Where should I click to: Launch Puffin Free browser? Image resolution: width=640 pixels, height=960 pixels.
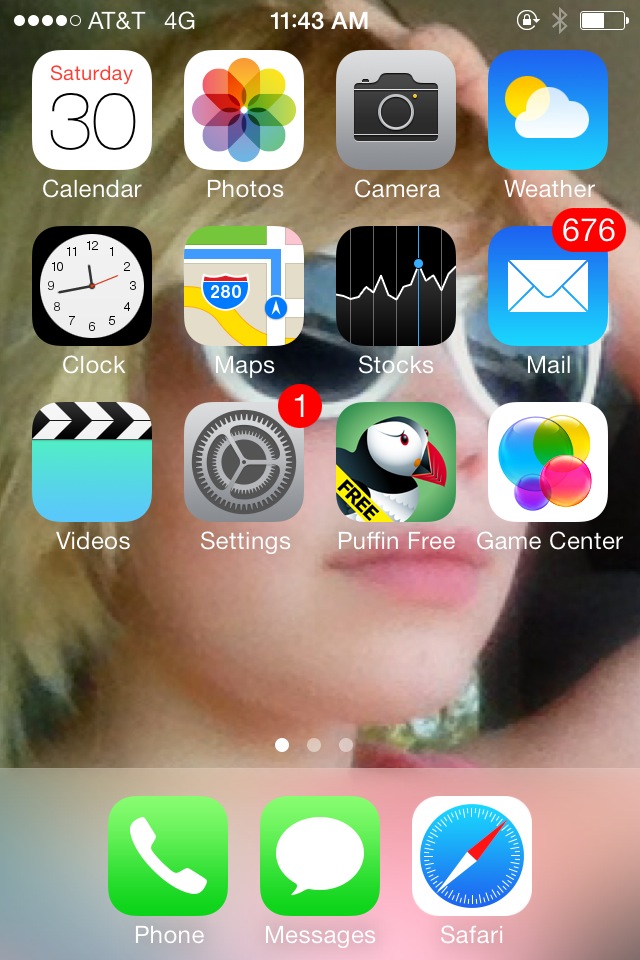[x=396, y=462]
